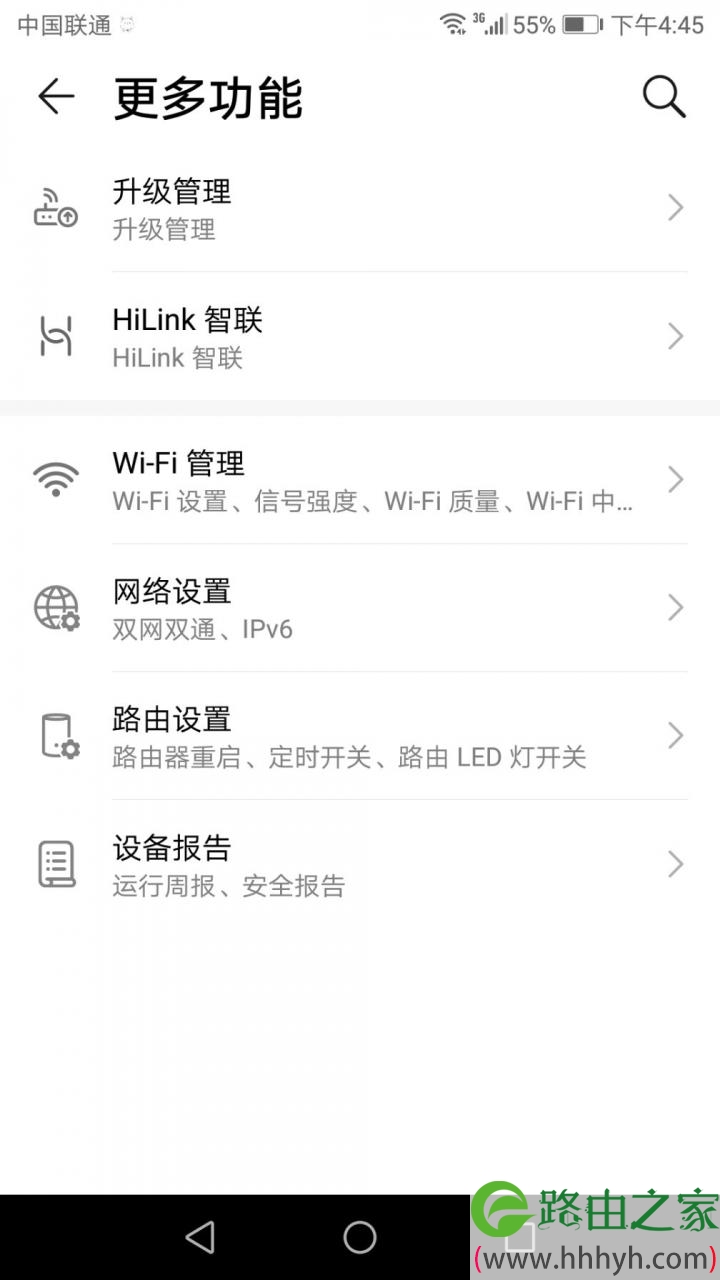Image resolution: width=720 pixels, height=1280 pixels.
Task: Expand the 升级管理 row chevron
Action: point(675,207)
